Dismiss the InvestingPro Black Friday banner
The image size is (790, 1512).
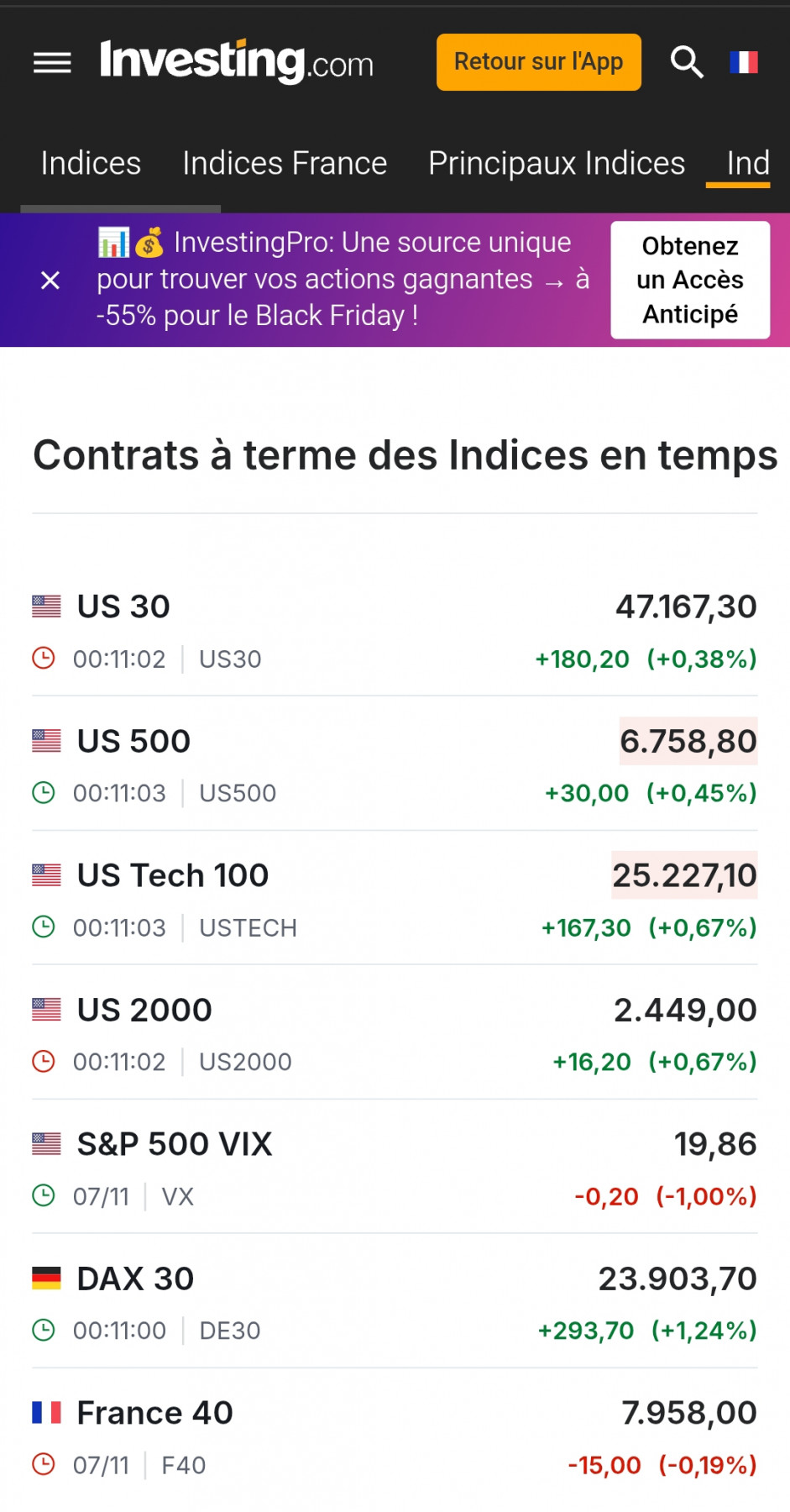pos(50,281)
